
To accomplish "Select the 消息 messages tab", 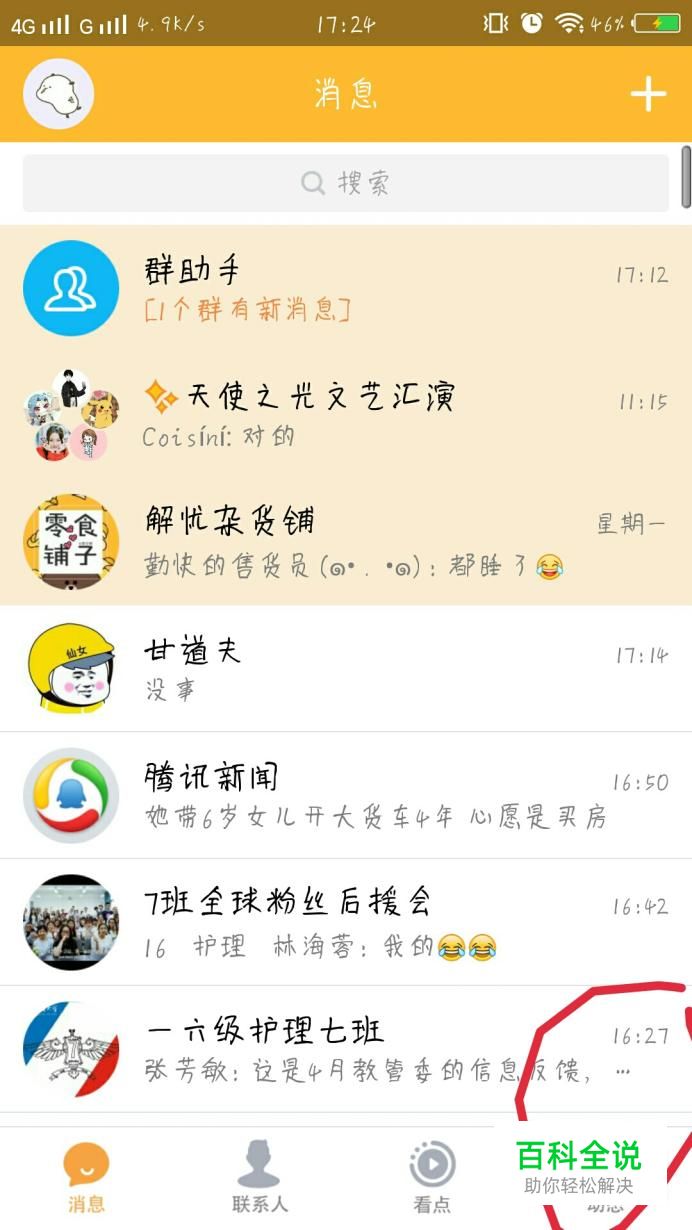I will [86, 1179].
